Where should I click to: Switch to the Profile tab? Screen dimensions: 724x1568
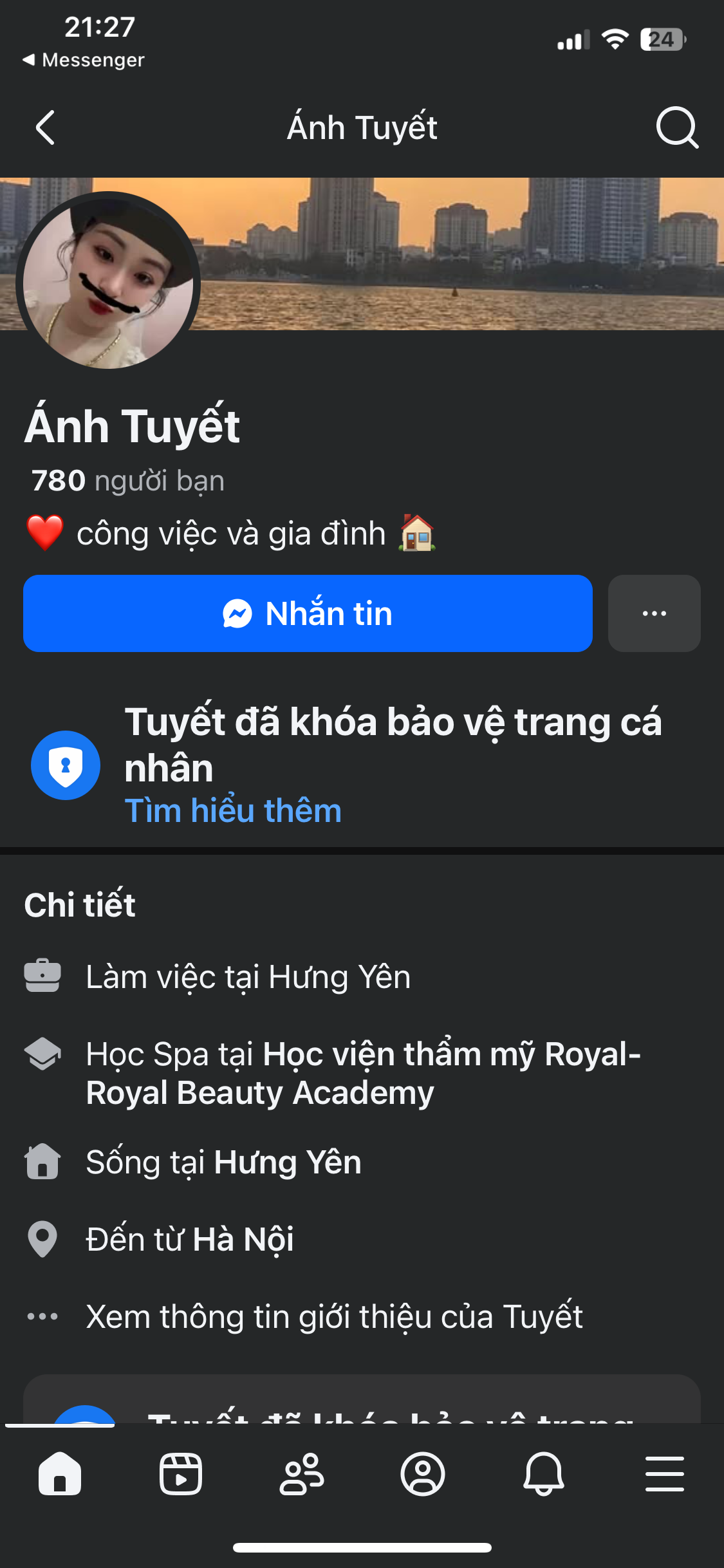point(423,1474)
